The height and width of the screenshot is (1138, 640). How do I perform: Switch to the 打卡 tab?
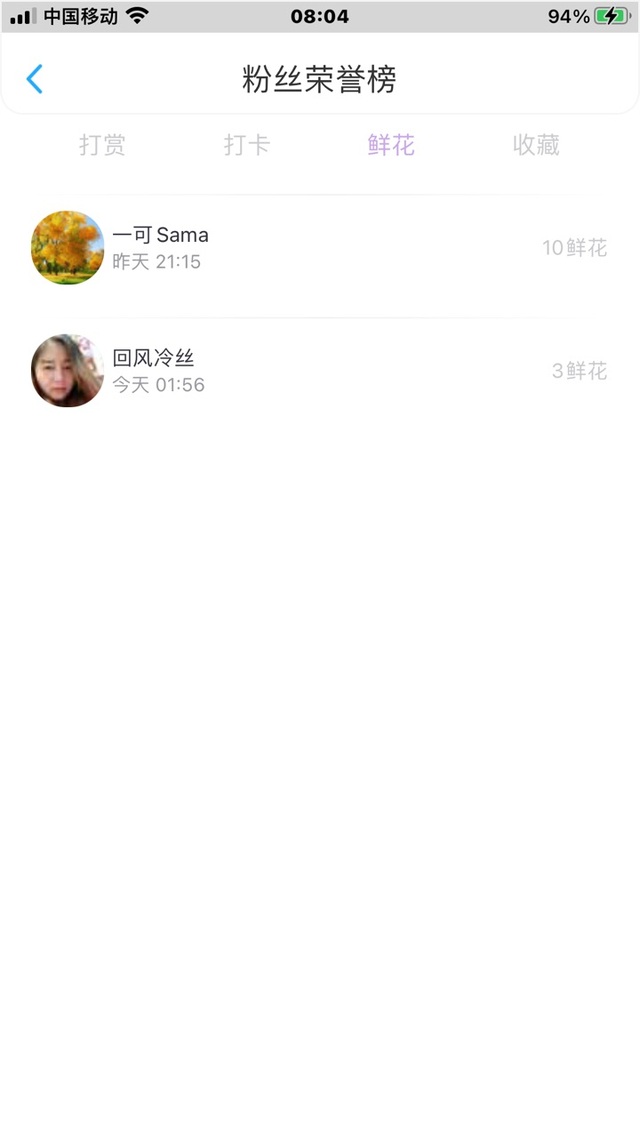247,145
